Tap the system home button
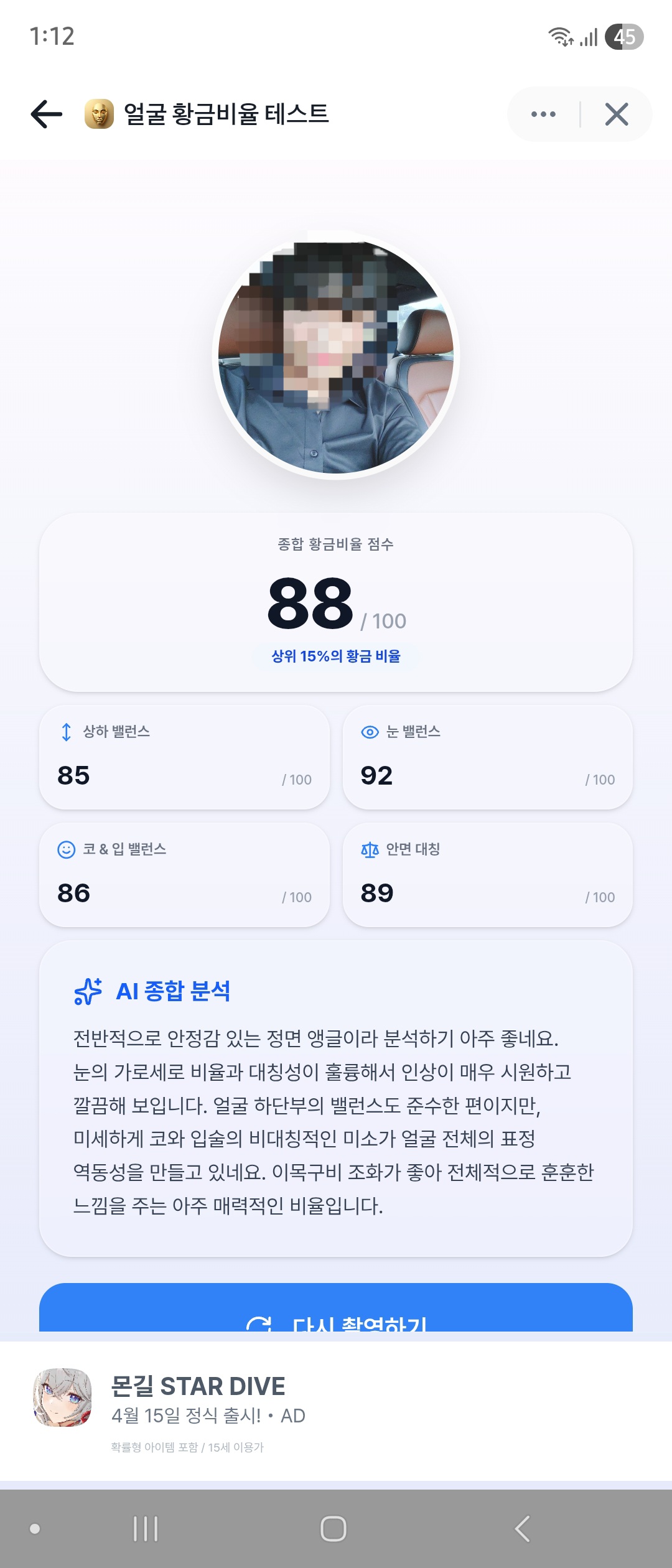Viewport: 672px width, 1568px height. click(334, 1528)
